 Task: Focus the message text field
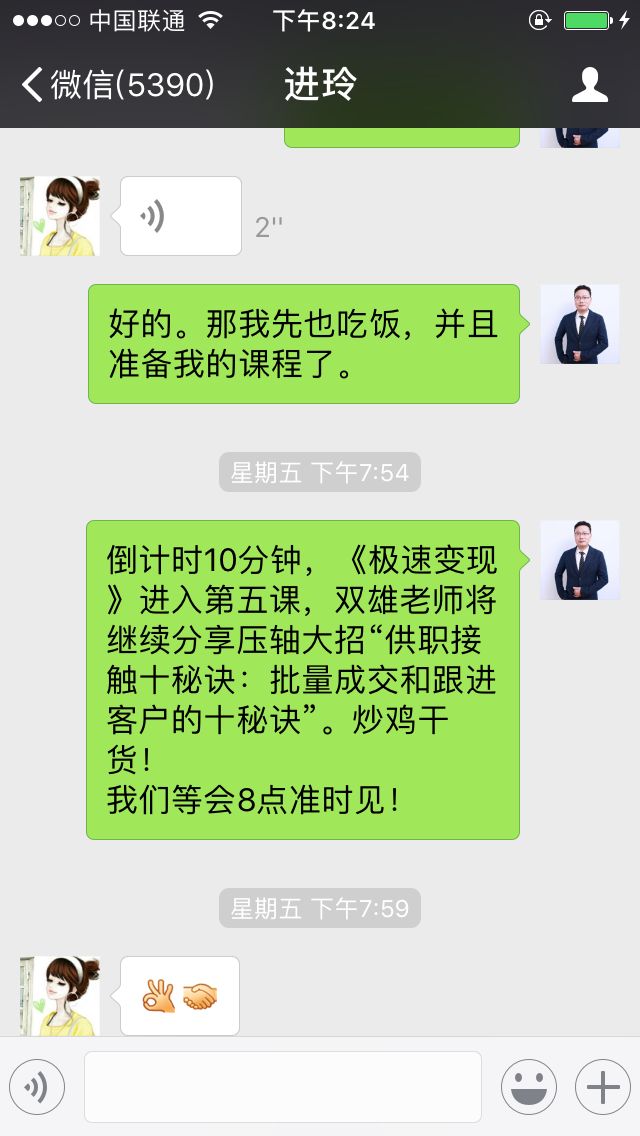(x=283, y=1087)
